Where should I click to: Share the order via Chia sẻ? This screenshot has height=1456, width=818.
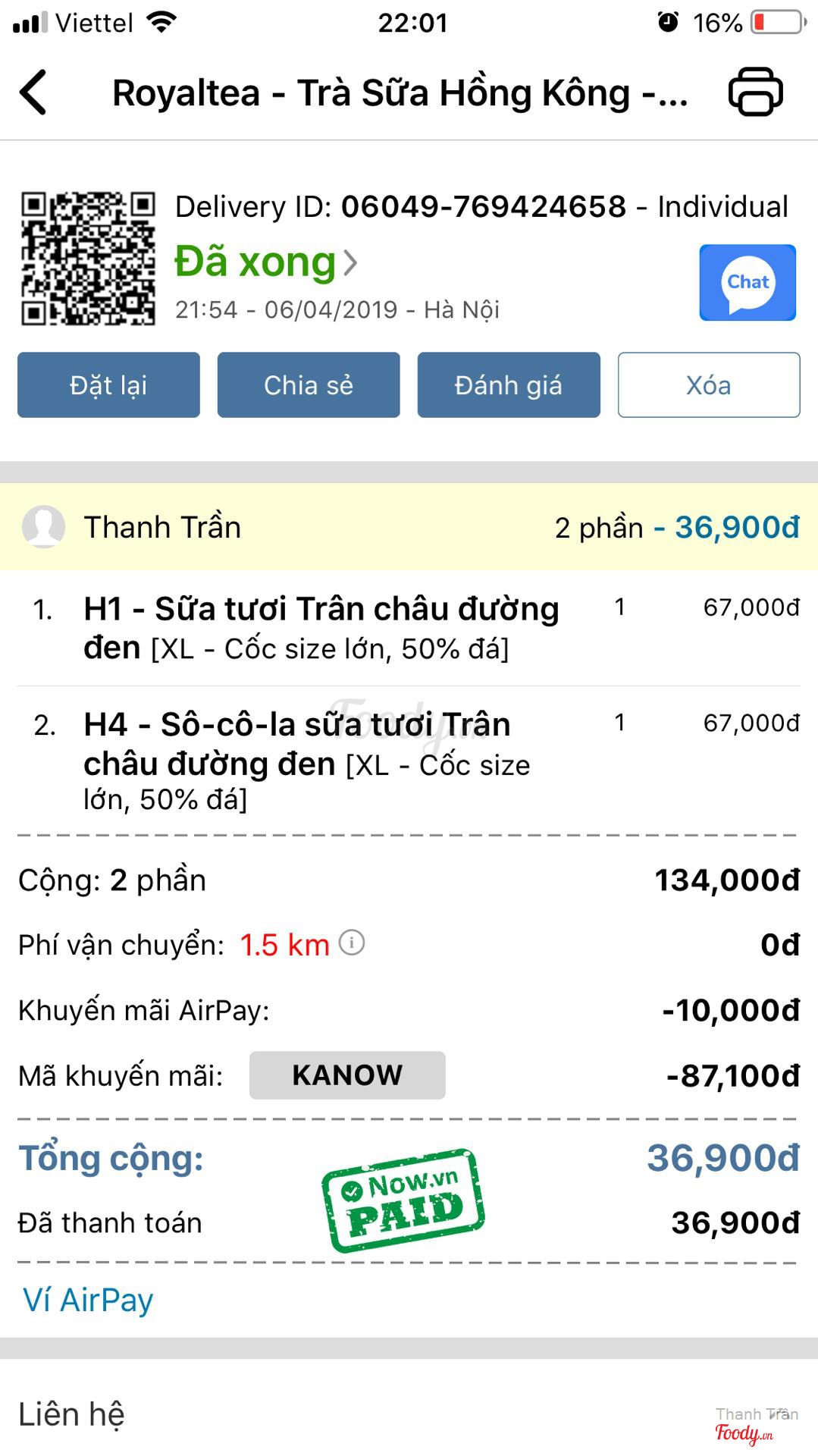point(309,385)
